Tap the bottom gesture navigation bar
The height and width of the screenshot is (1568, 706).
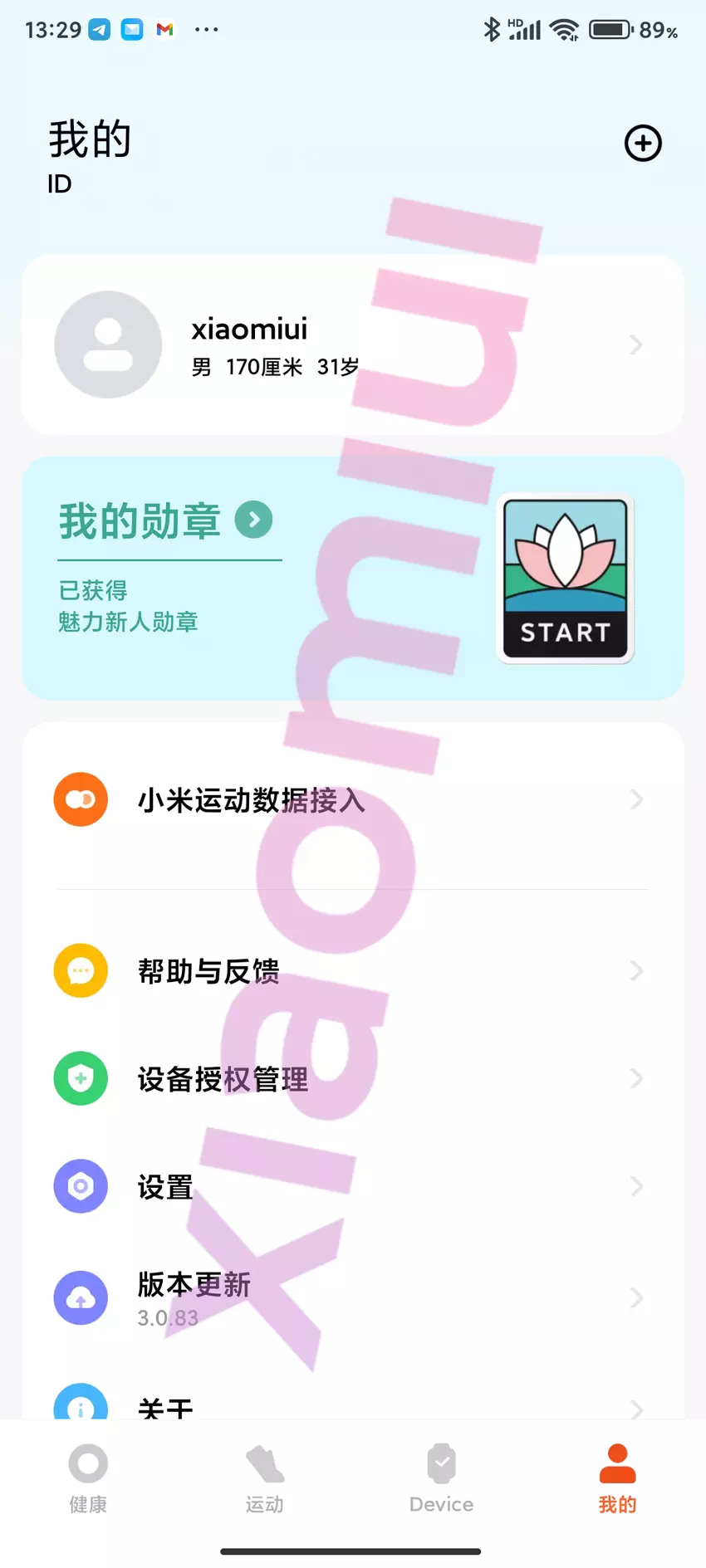coord(352,1549)
